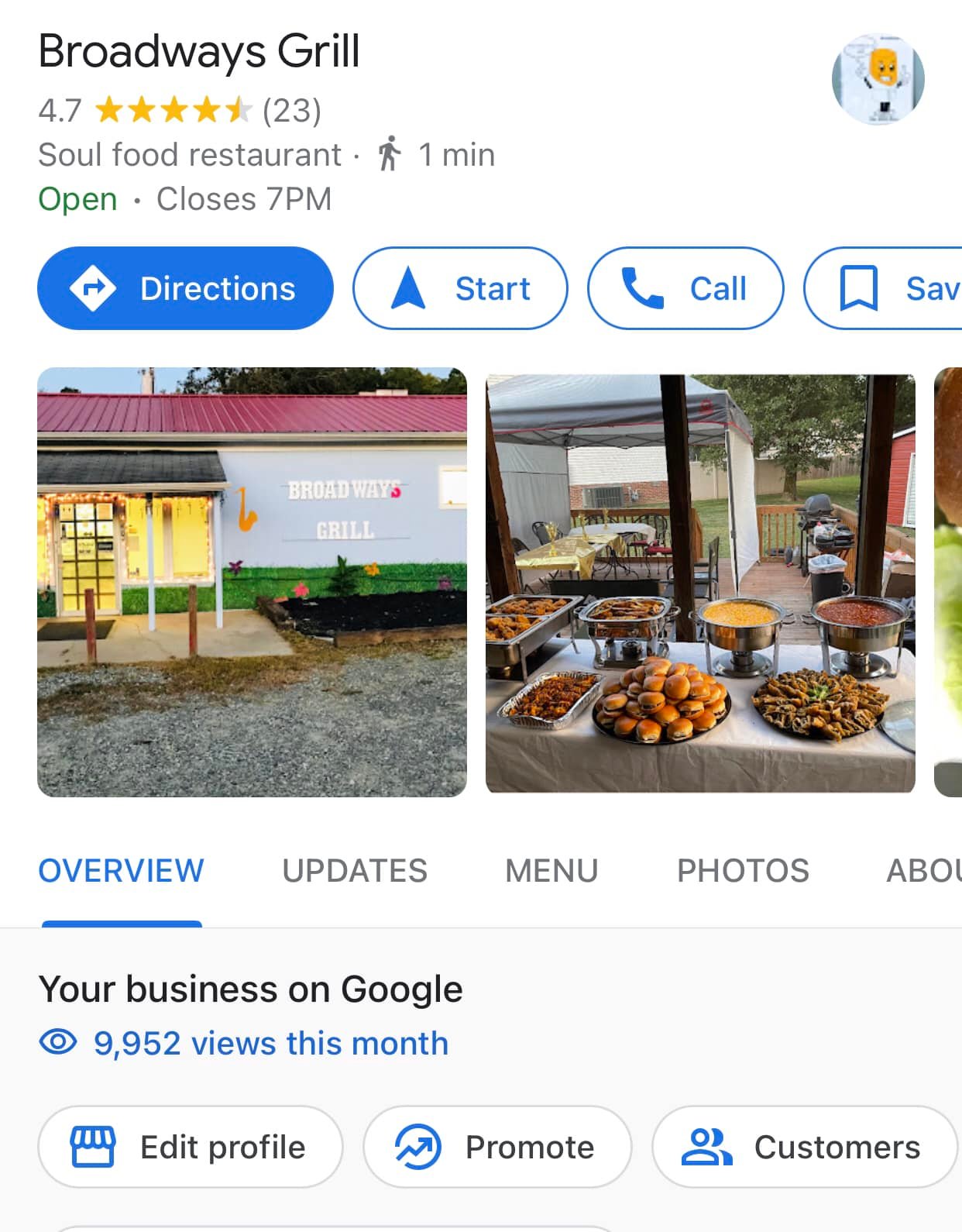Open the buffet table photo
The height and width of the screenshot is (1232, 962).
(700, 583)
